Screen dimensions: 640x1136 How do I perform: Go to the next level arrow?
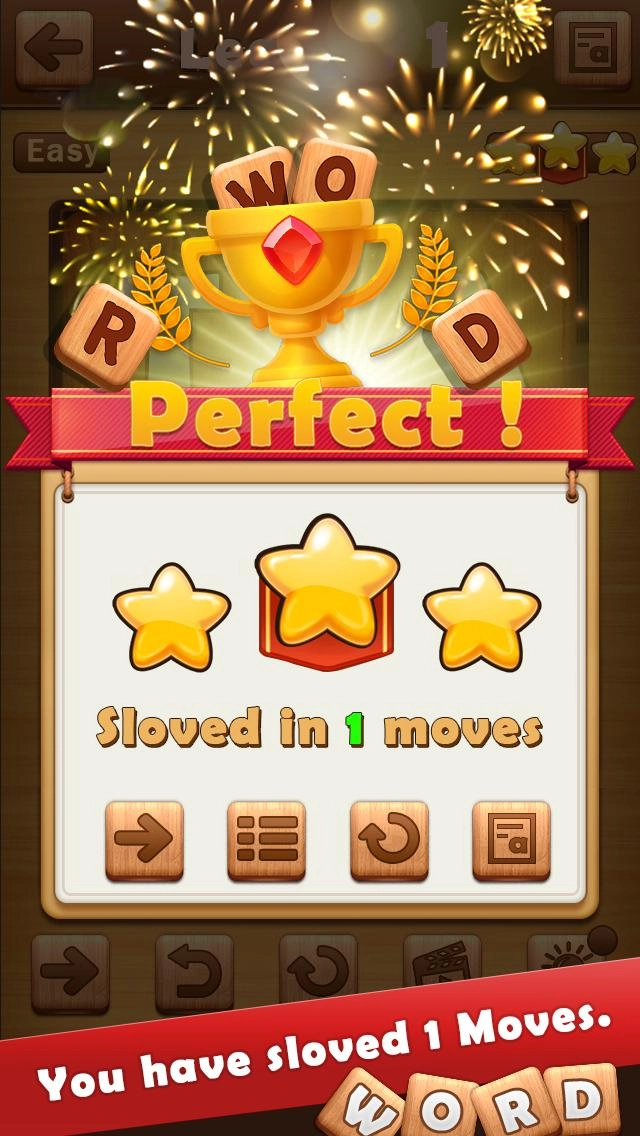tap(145, 838)
